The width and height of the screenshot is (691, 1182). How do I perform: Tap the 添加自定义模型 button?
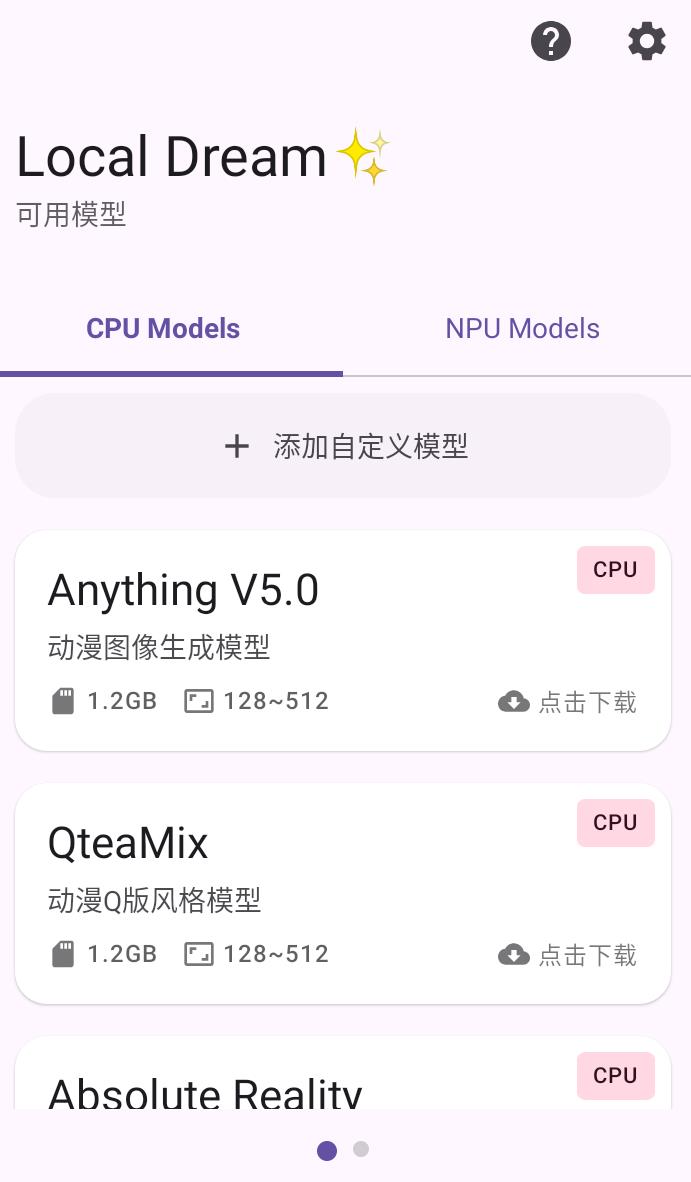click(x=343, y=446)
